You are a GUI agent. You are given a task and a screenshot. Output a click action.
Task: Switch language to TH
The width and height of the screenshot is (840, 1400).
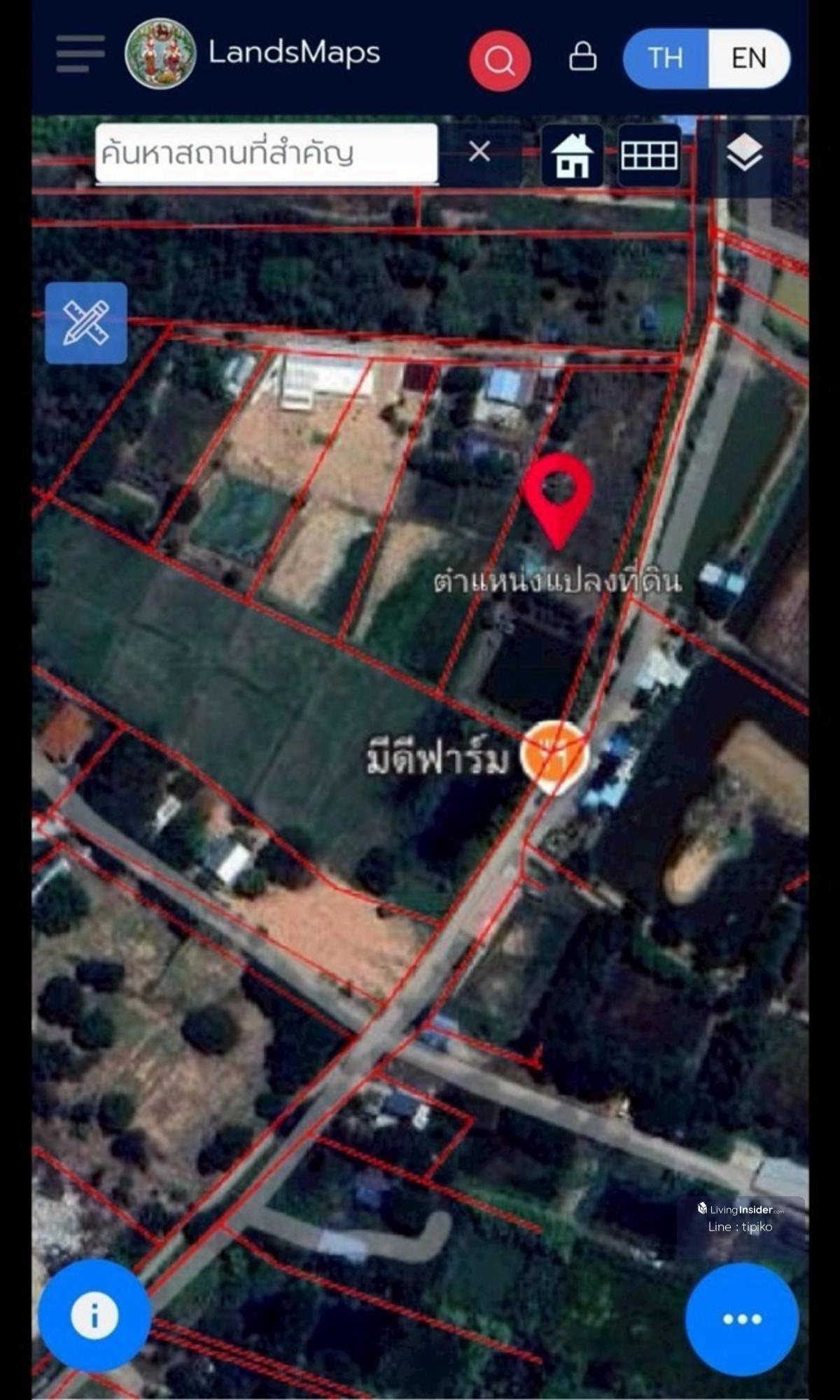point(666,58)
